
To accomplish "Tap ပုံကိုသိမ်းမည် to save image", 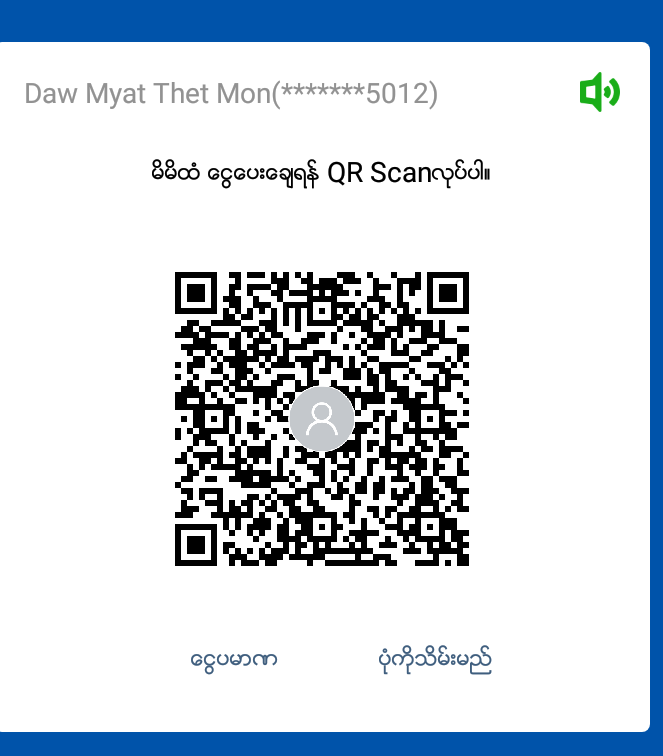I will (435, 660).
